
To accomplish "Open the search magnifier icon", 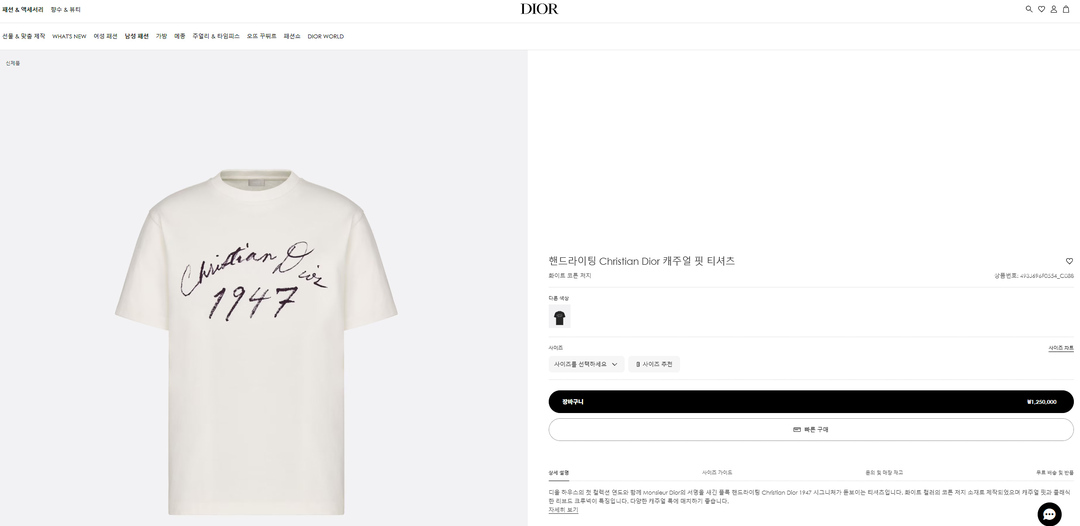I will [x=1029, y=9].
